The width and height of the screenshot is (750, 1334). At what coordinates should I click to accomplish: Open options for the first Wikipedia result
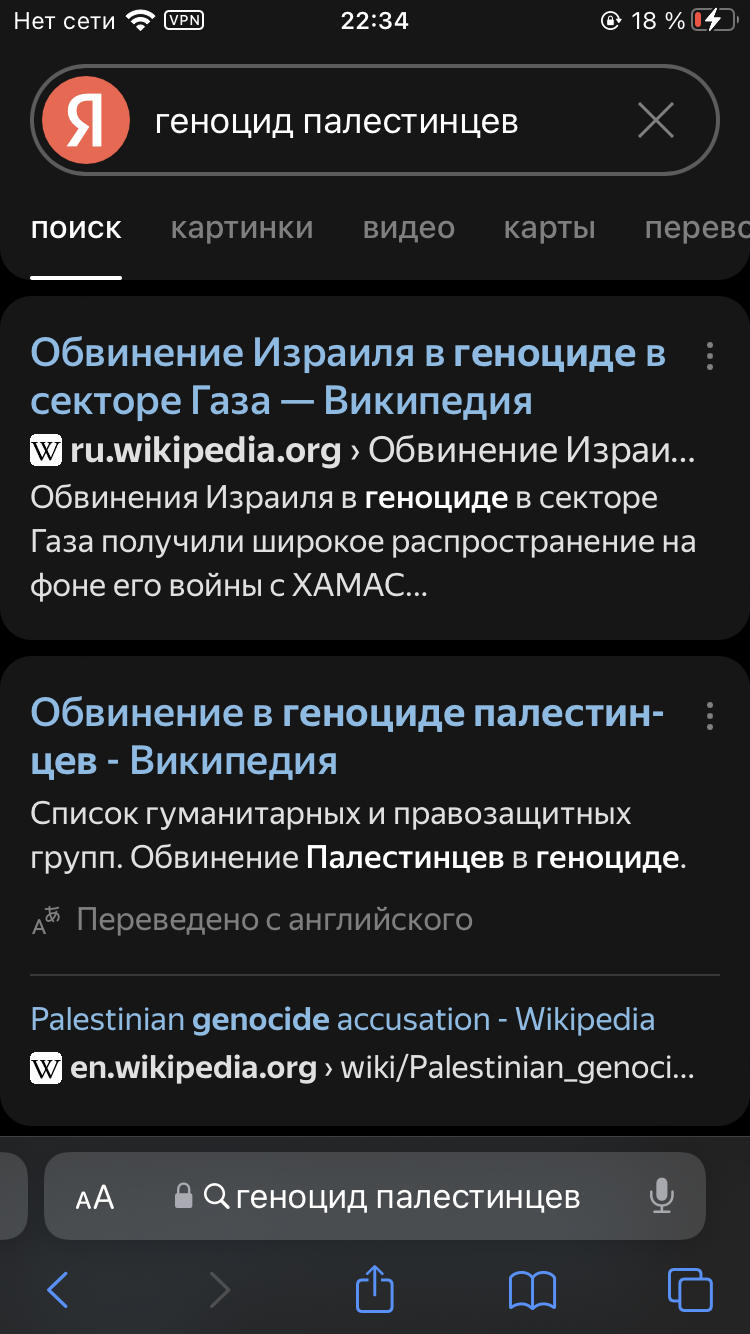[709, 356]
